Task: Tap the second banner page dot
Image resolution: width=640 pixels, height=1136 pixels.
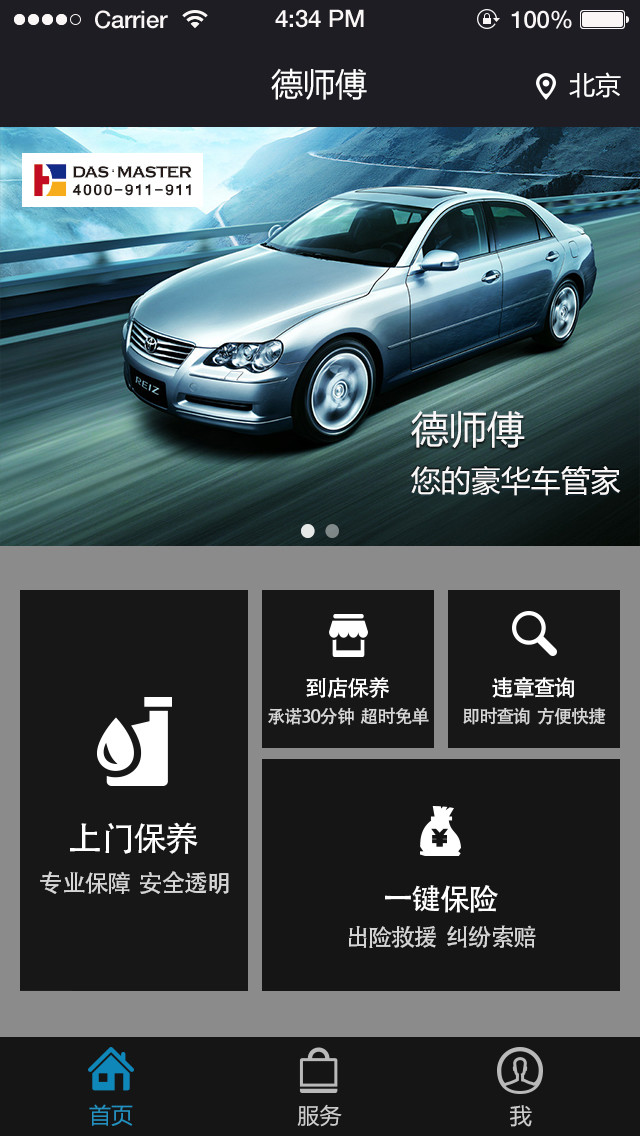Action: pos(332,531)
